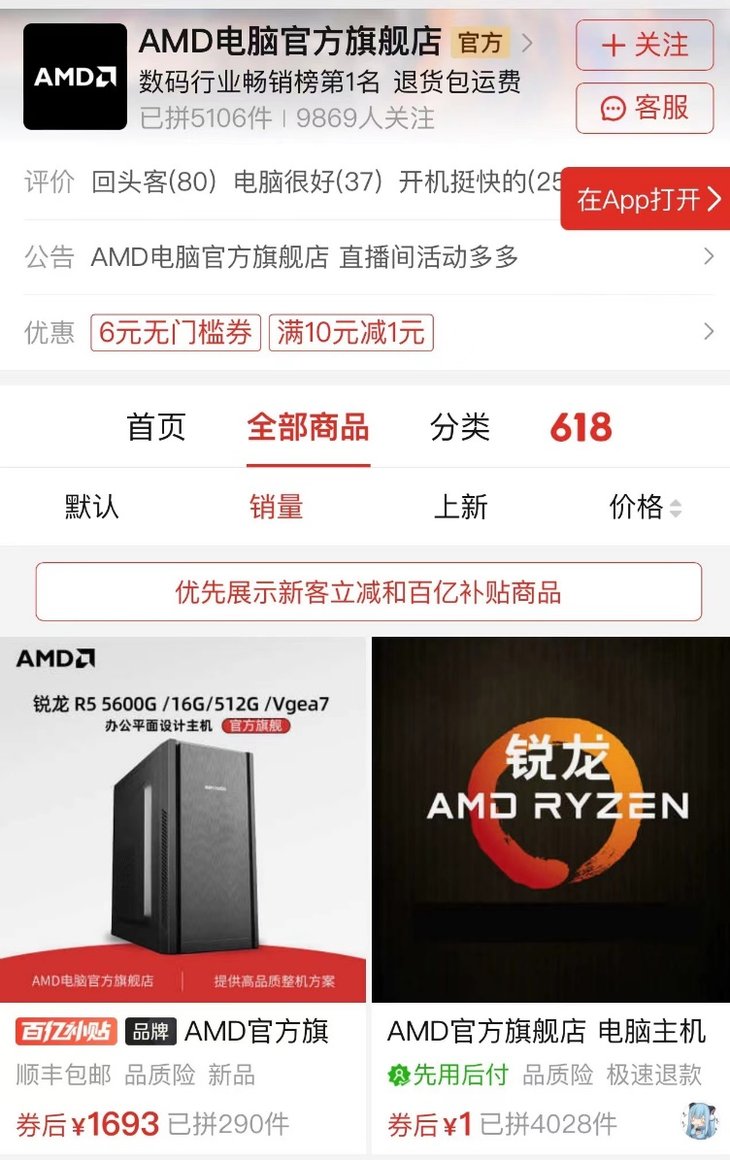Sort products by 销量
Image resolution: width=730 pixels, height=1160 pixels.
coord(276,506)
